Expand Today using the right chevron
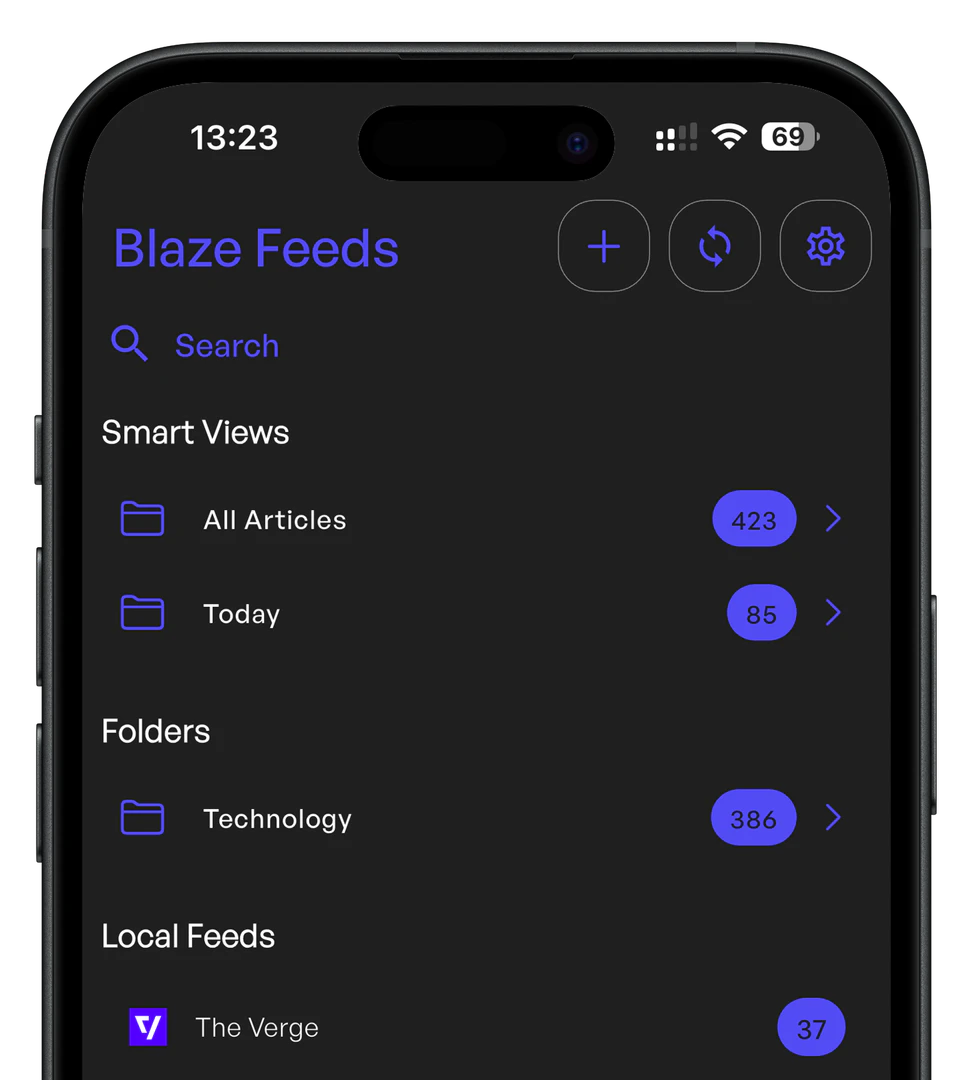973x1080 pixels. 834,613
